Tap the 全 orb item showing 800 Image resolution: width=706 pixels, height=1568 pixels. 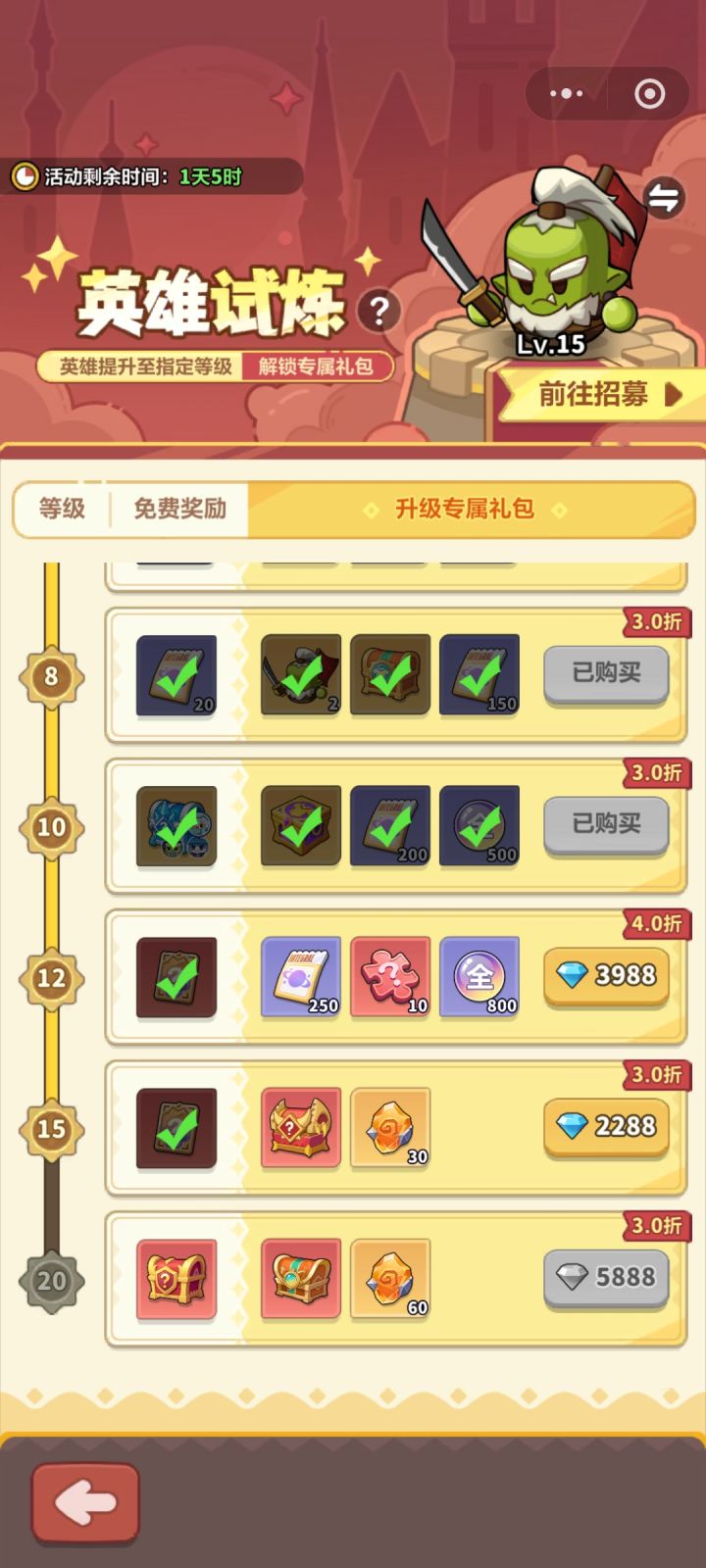coord(479,977)
